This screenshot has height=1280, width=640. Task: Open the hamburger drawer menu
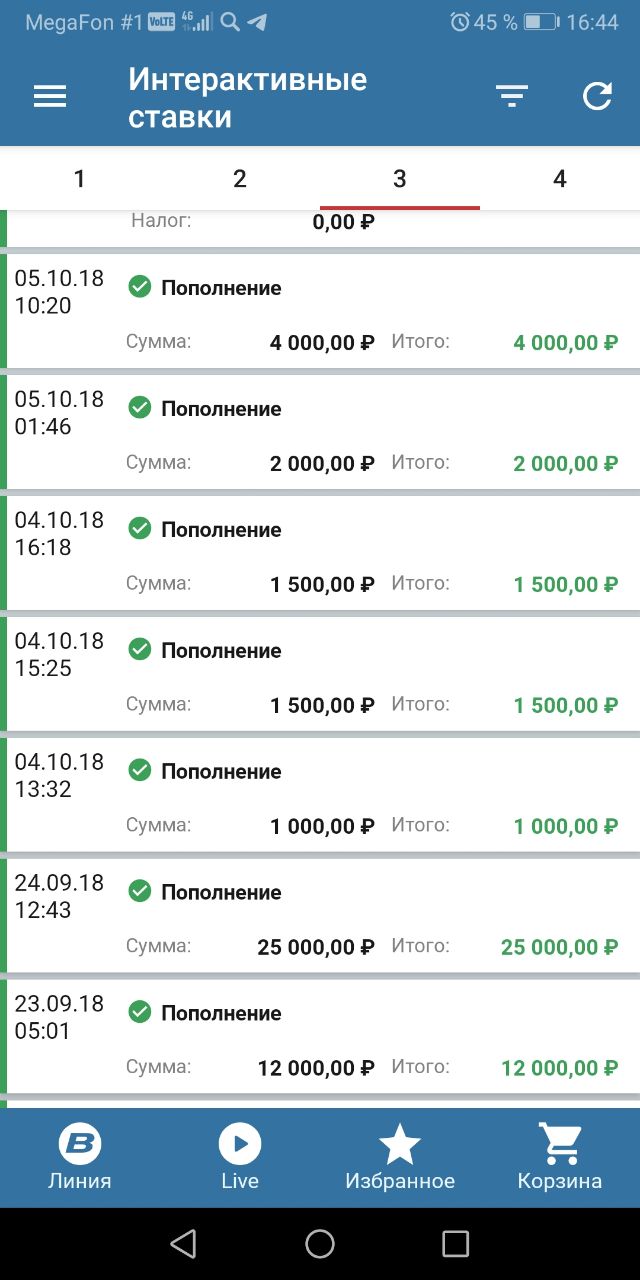coord(50,96)
